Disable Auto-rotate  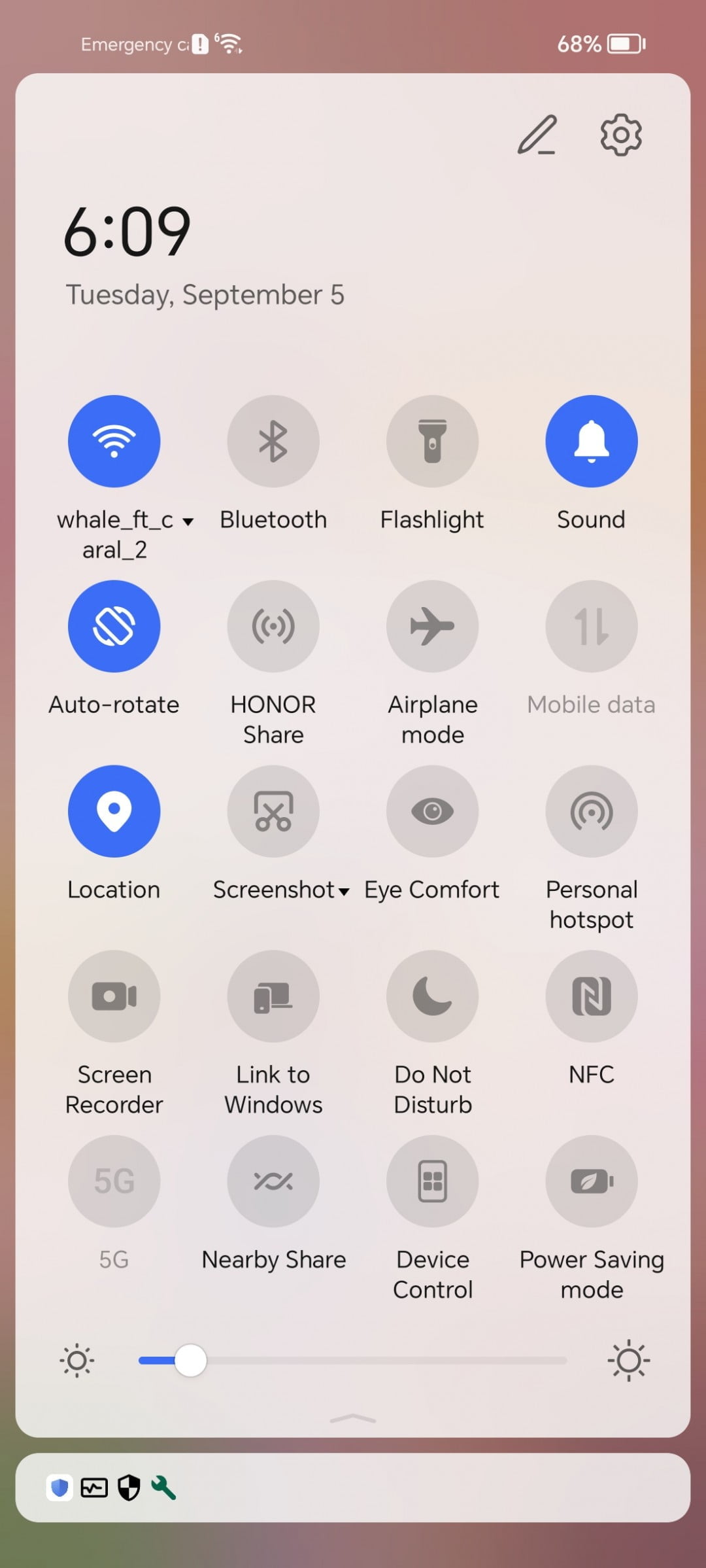(x=114, y=626)
